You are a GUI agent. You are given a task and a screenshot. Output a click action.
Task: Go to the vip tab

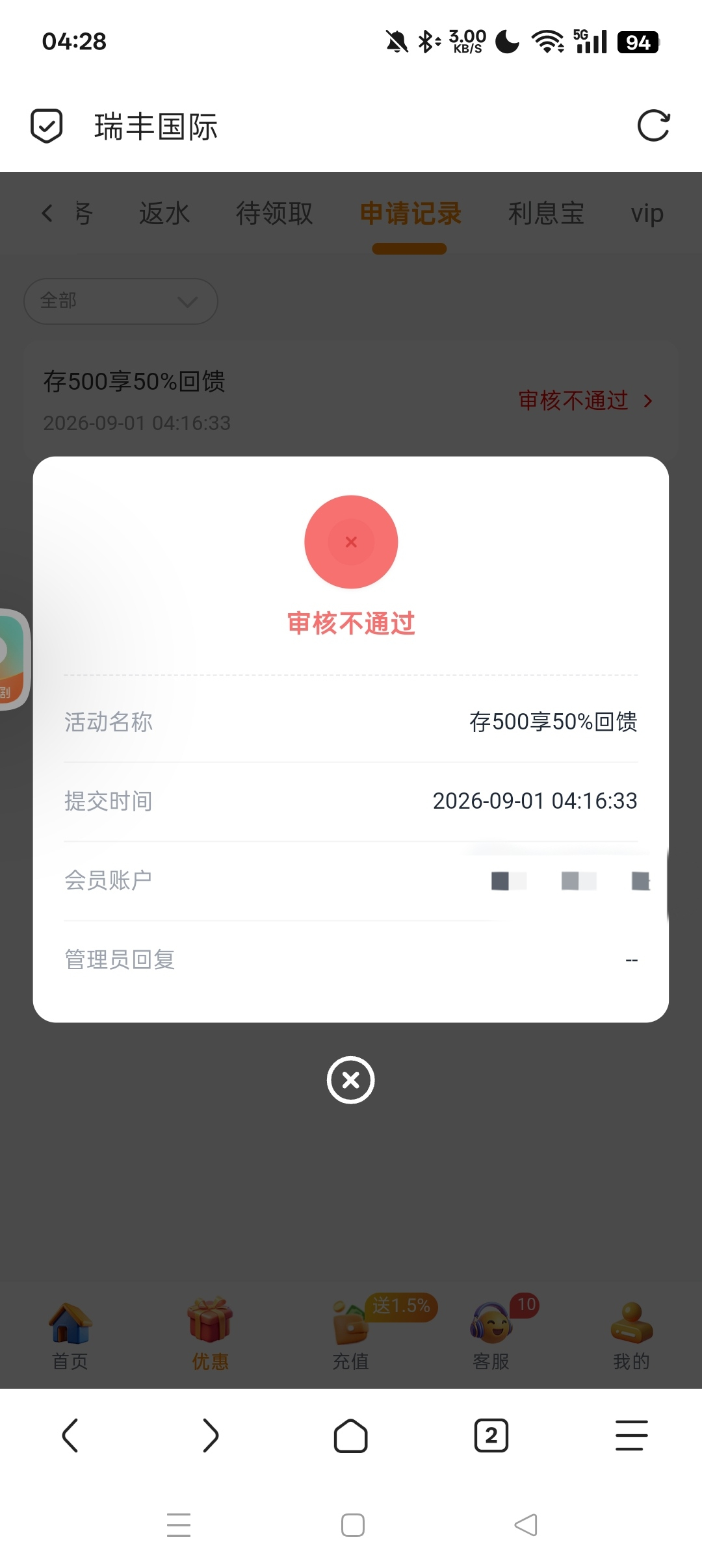point(647,213)
